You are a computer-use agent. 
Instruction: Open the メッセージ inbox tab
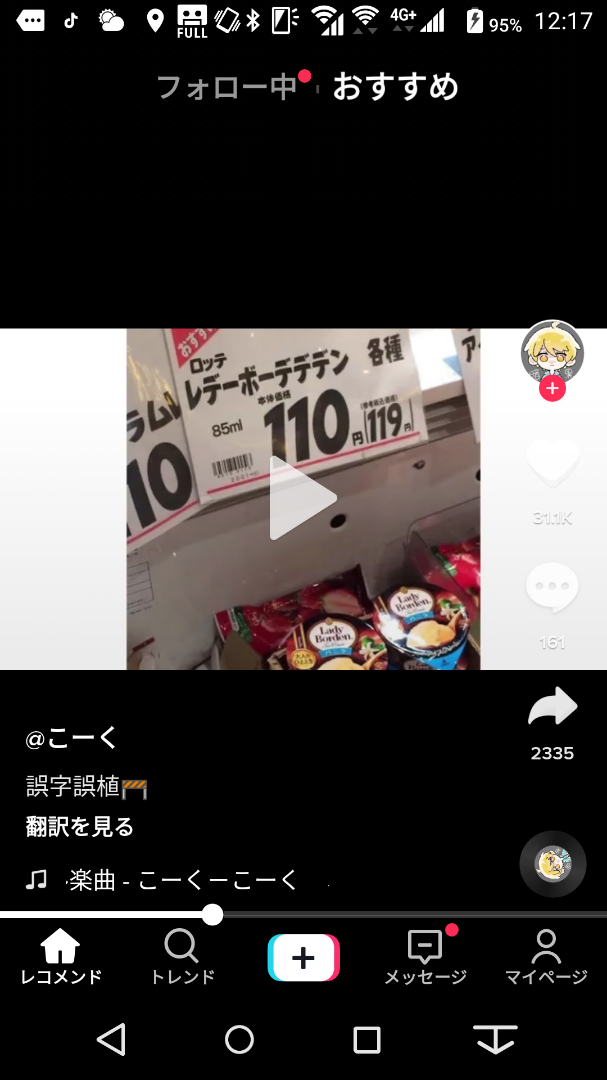coord(425,957)
